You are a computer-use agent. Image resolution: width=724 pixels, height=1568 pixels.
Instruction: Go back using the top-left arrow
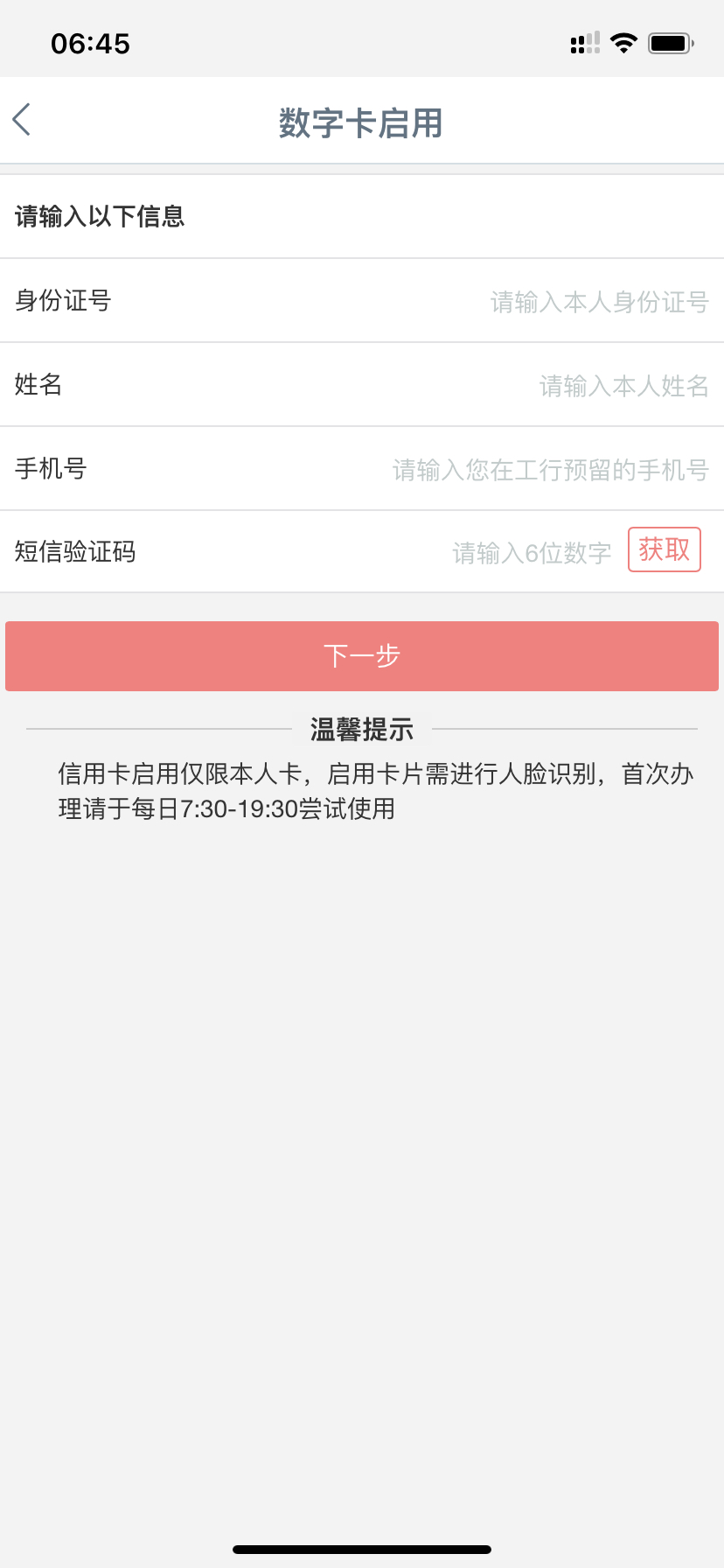tap(23, 120)
